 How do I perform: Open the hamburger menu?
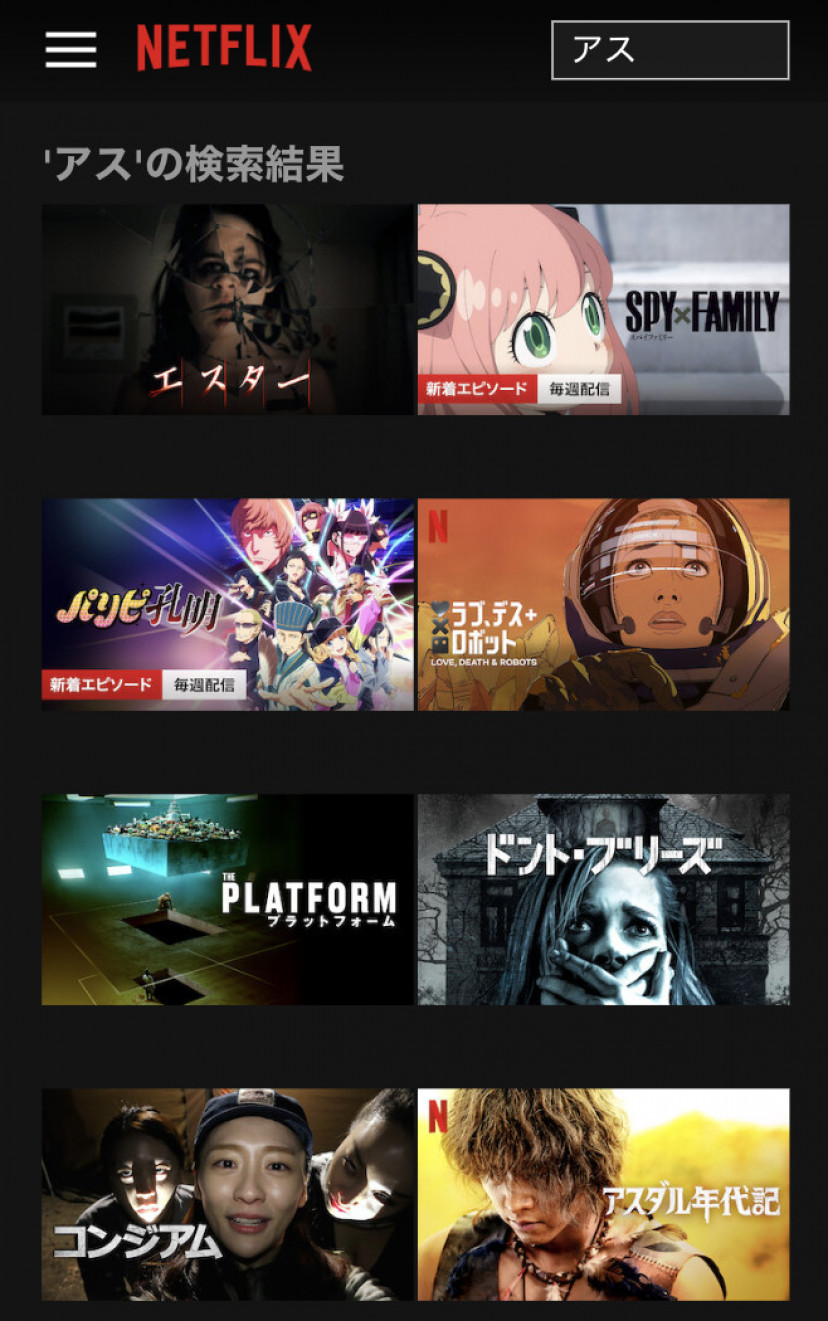71,49
